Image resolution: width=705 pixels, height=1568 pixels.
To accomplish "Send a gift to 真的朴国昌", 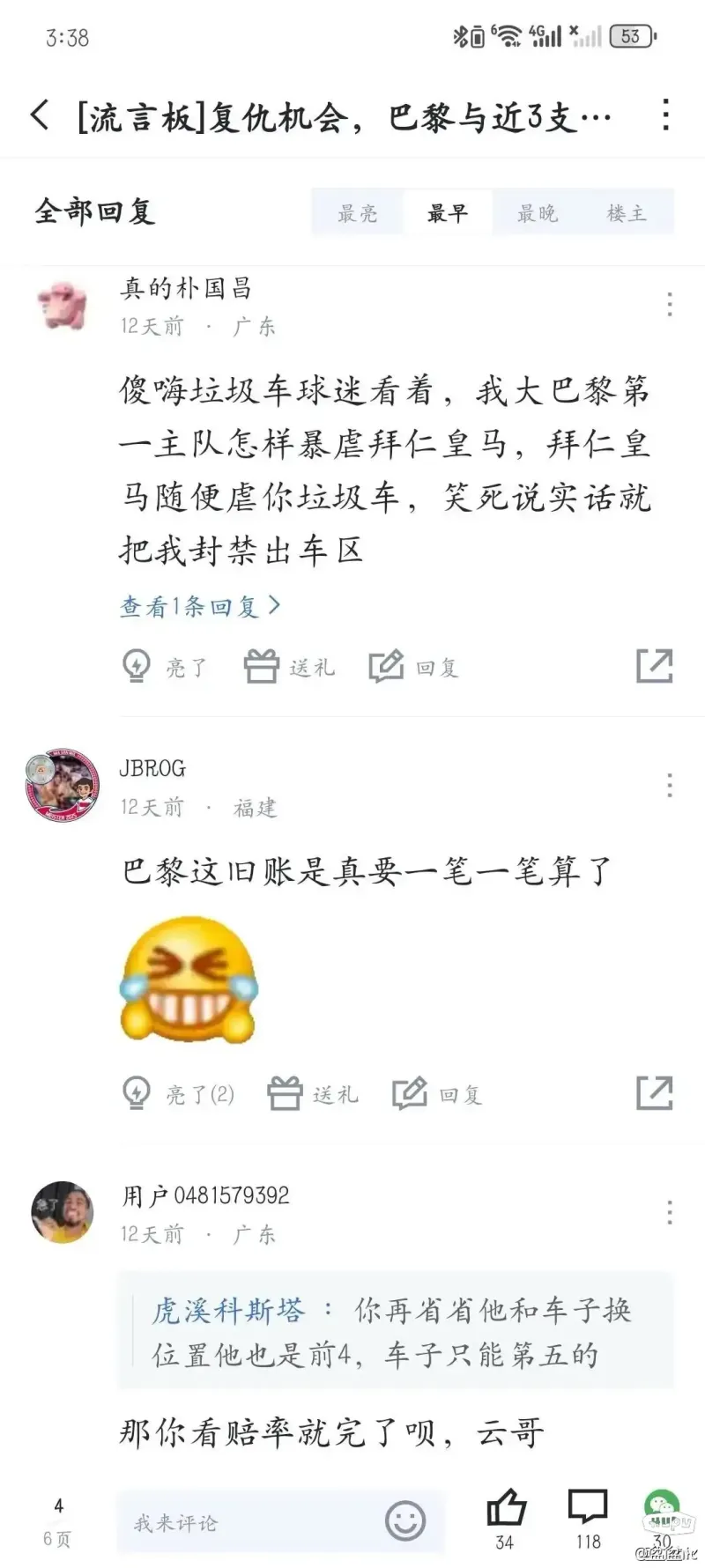I will click(x=290, y=667).
